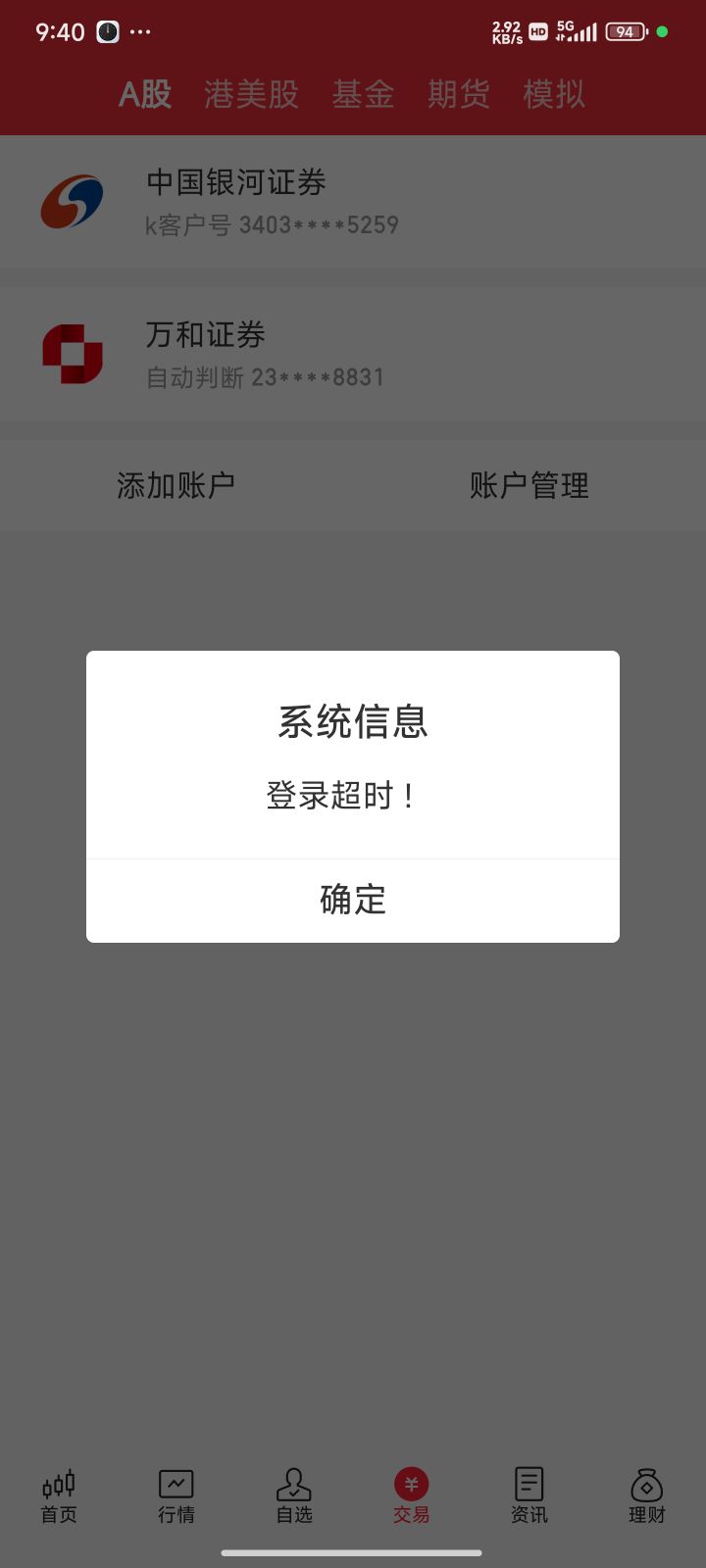Switch to the 模拟 tab
The image size is (706, 1568).
coord(554,94)
